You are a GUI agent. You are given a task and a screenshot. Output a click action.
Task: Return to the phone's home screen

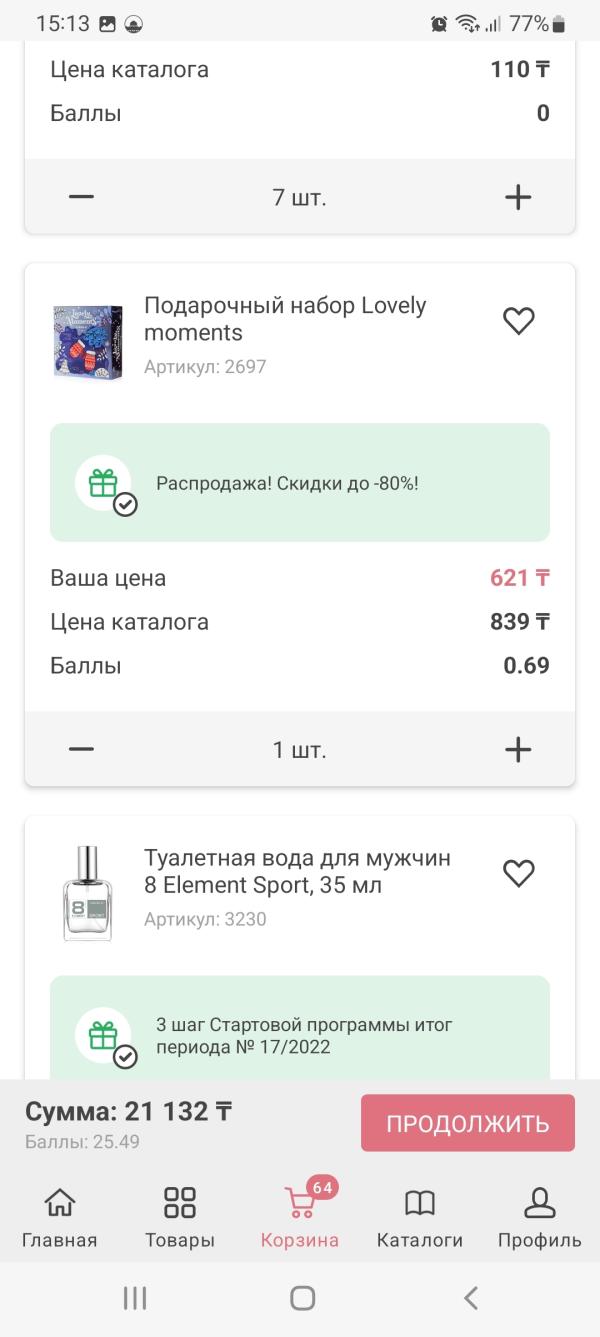click(302, 1298)
